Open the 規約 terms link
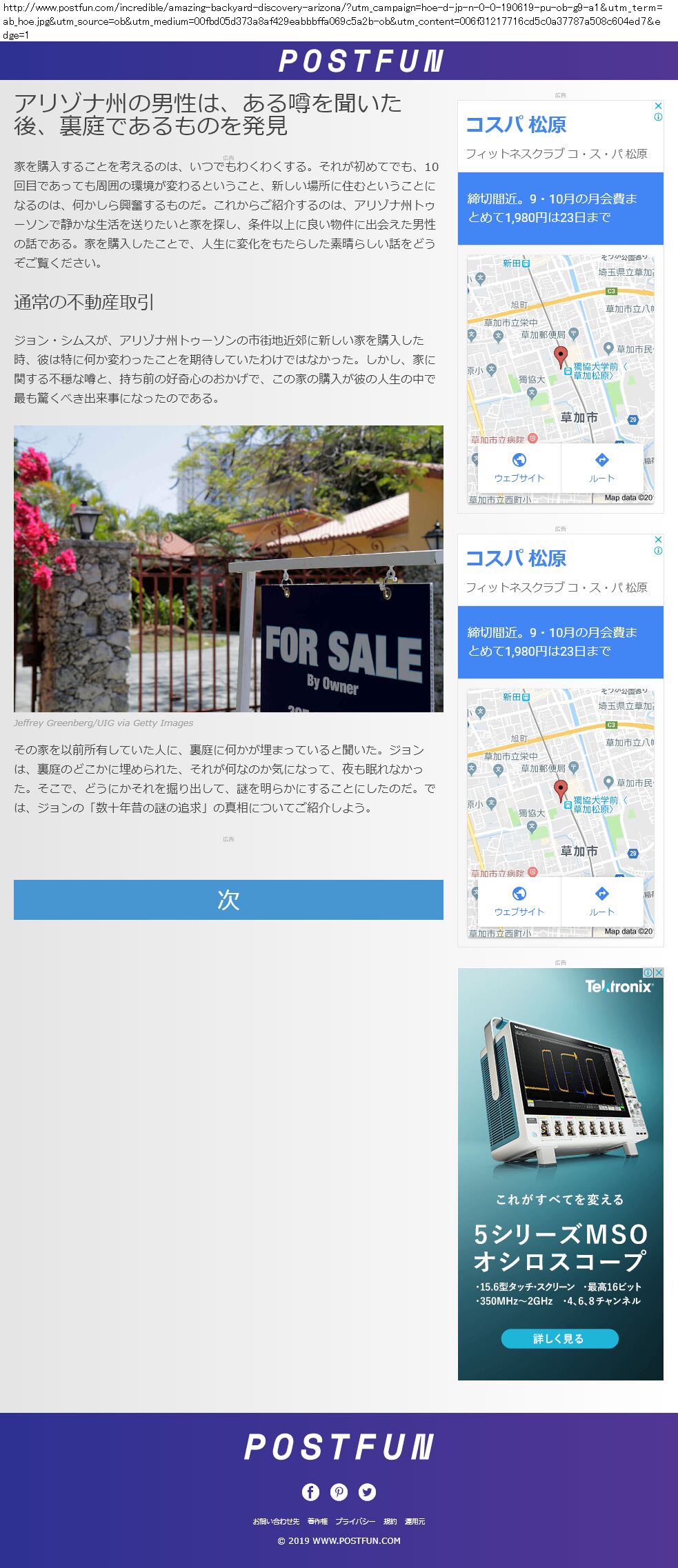Viewport: 678px width, 1568px height. pyautogui.click(x=390, y=1520)
